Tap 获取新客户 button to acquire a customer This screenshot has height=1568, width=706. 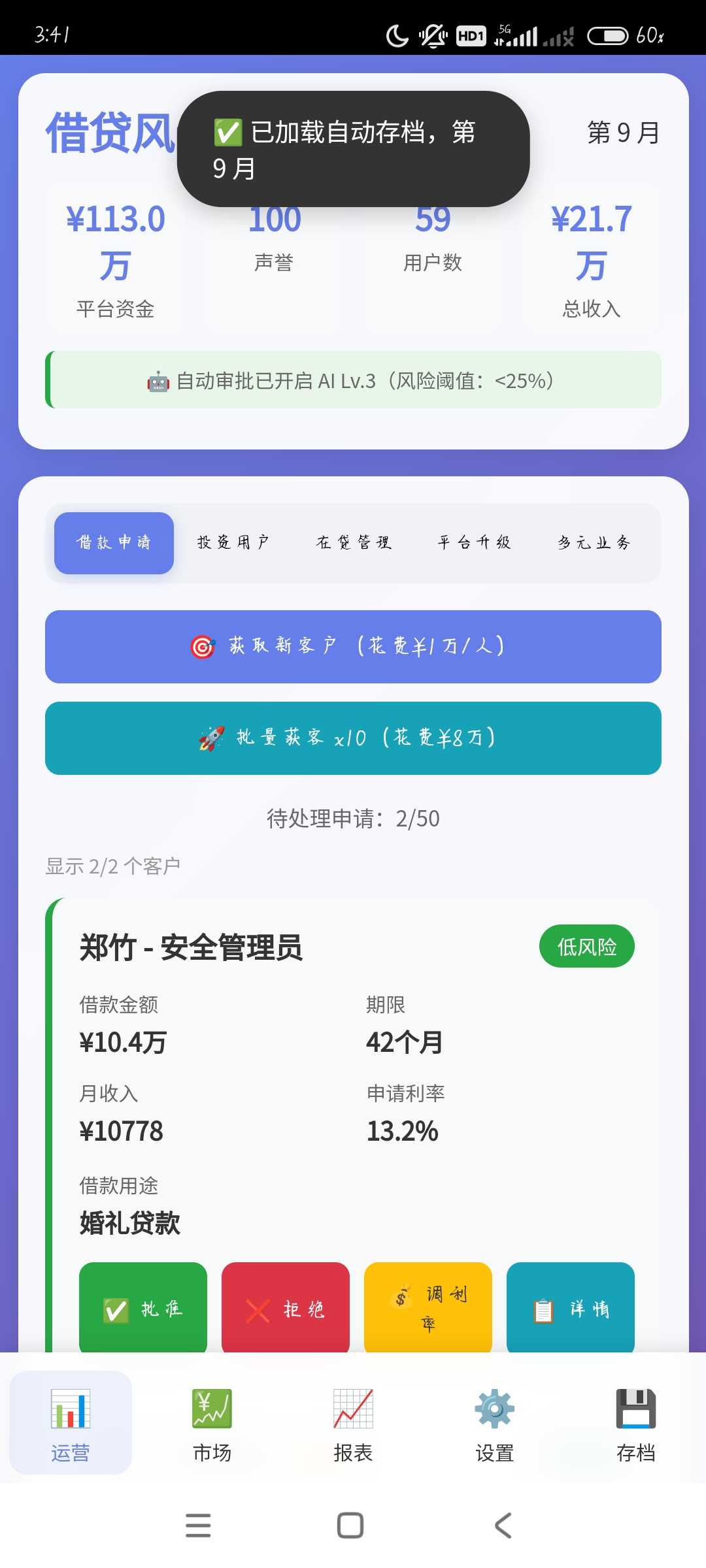click(x=353, y=647)
